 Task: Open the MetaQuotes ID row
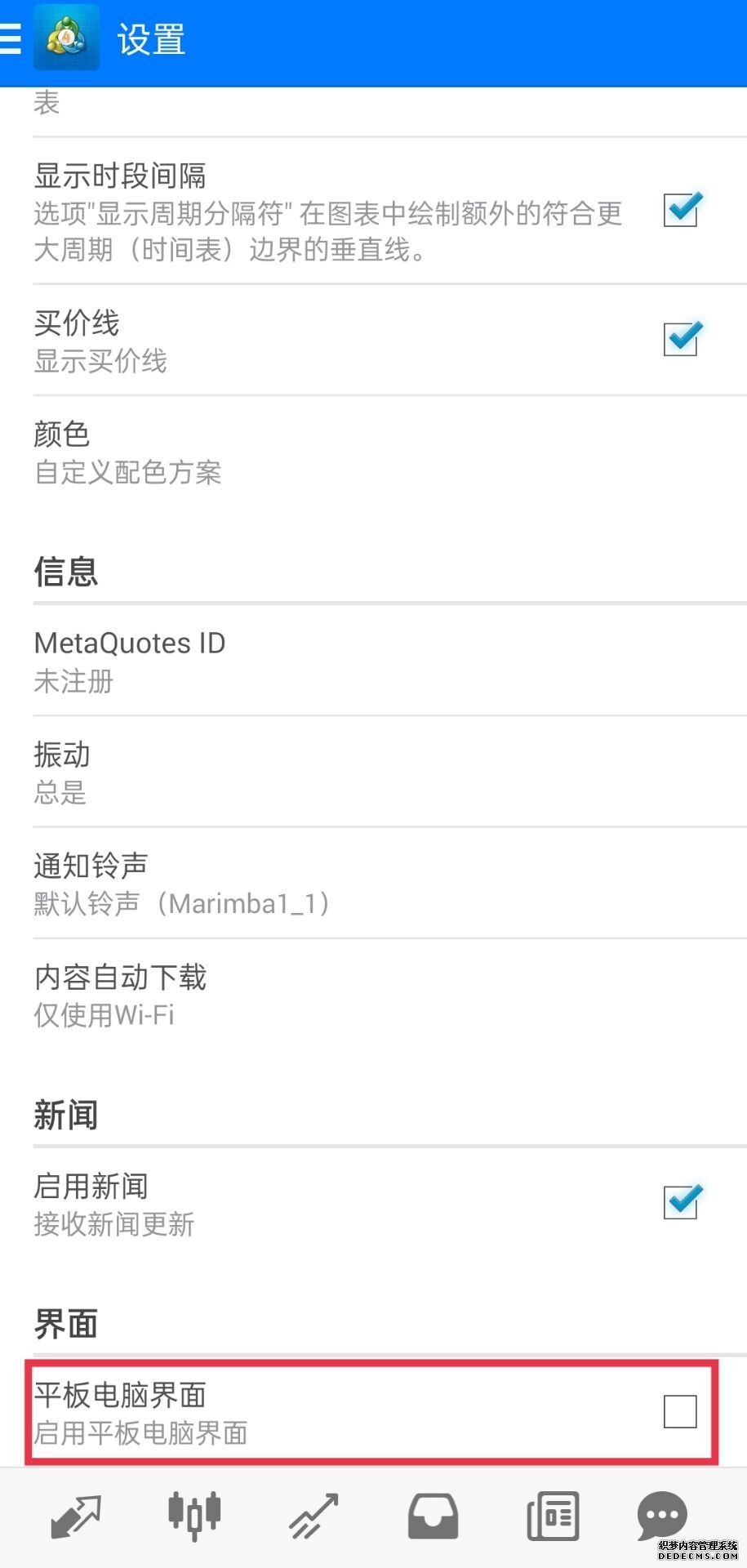pyautogui.click(x=389, y=661)
